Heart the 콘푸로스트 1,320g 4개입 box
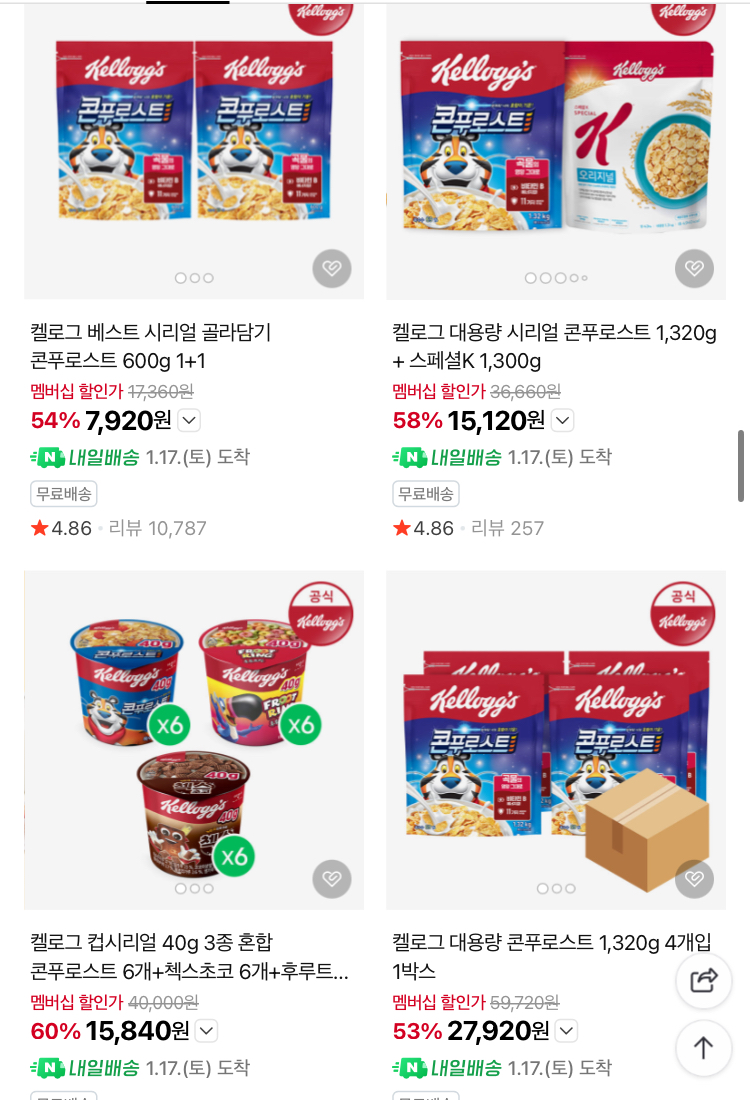The height and width of the screenshot is (1100, 750). (694, 879)
